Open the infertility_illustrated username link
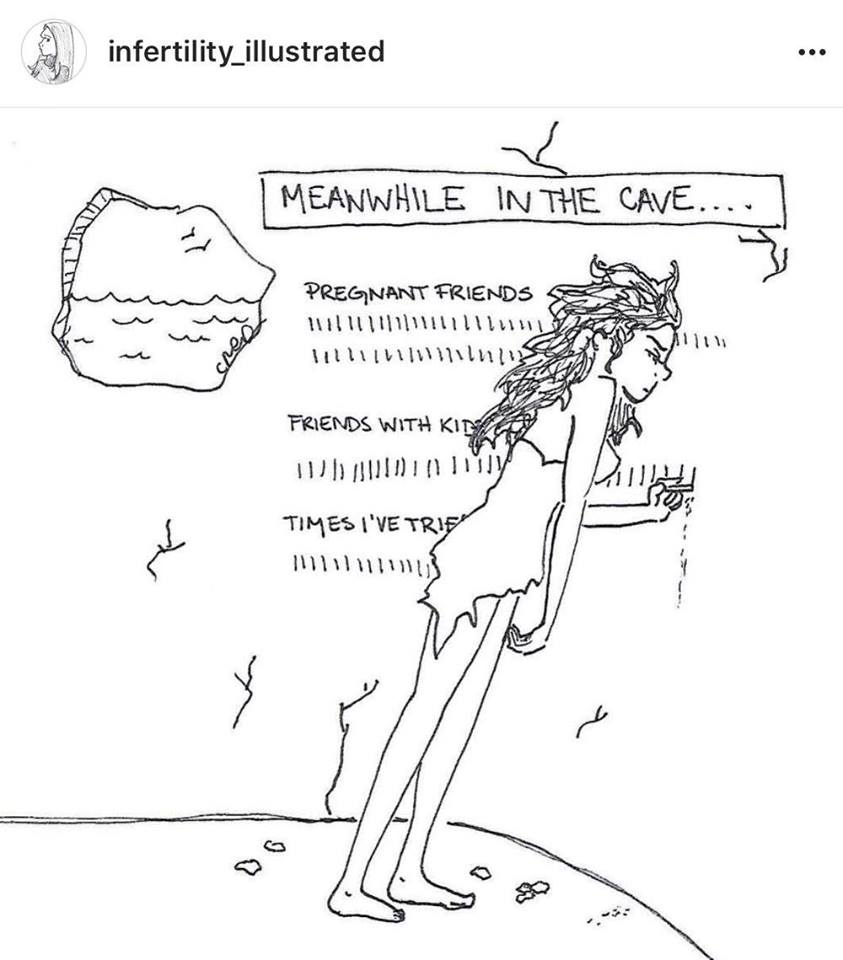The image size is (843, 960). click(246, 51)
